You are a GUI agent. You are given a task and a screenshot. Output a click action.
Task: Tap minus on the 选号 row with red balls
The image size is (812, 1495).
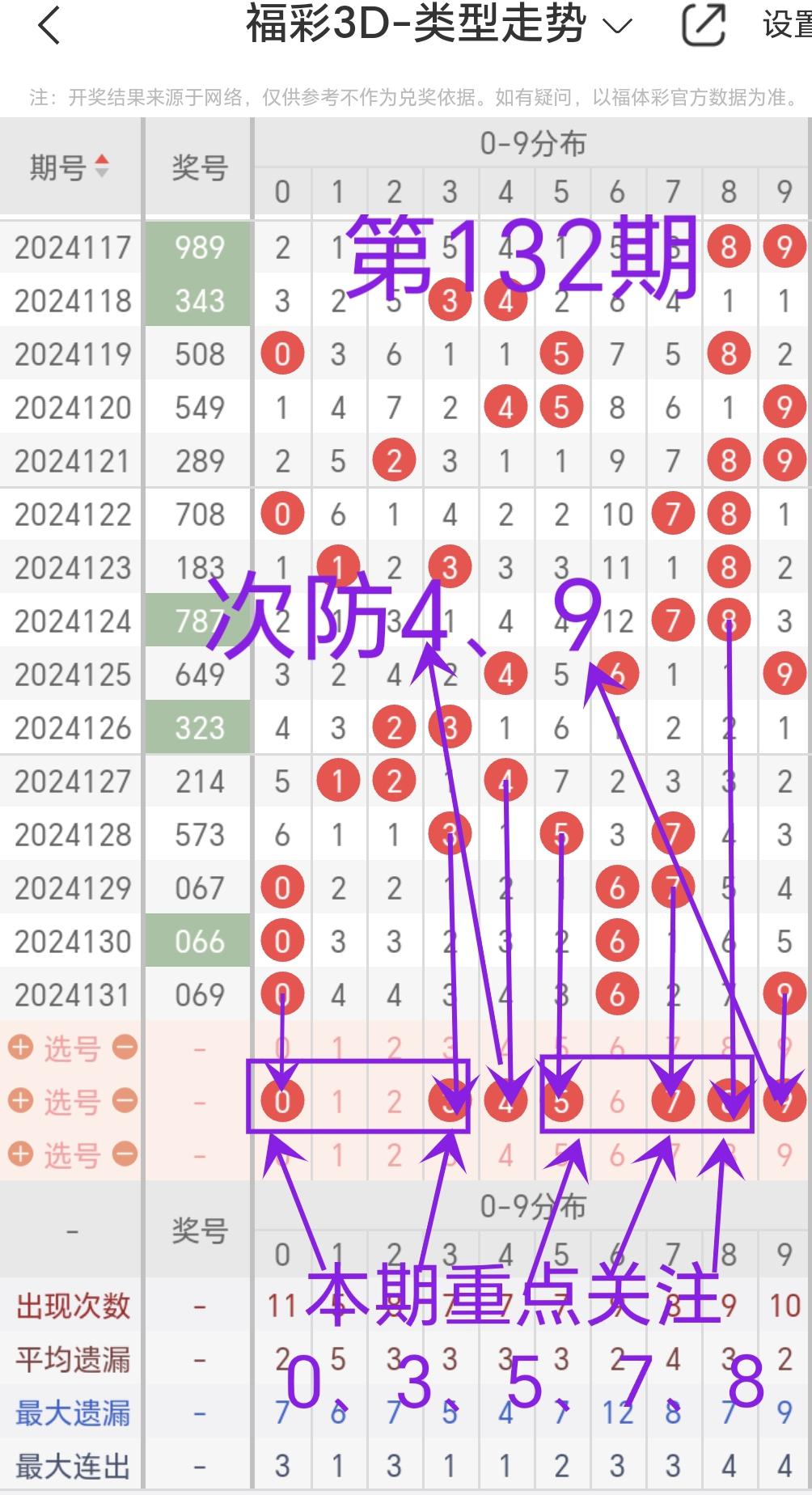[x=125, y=1100]
